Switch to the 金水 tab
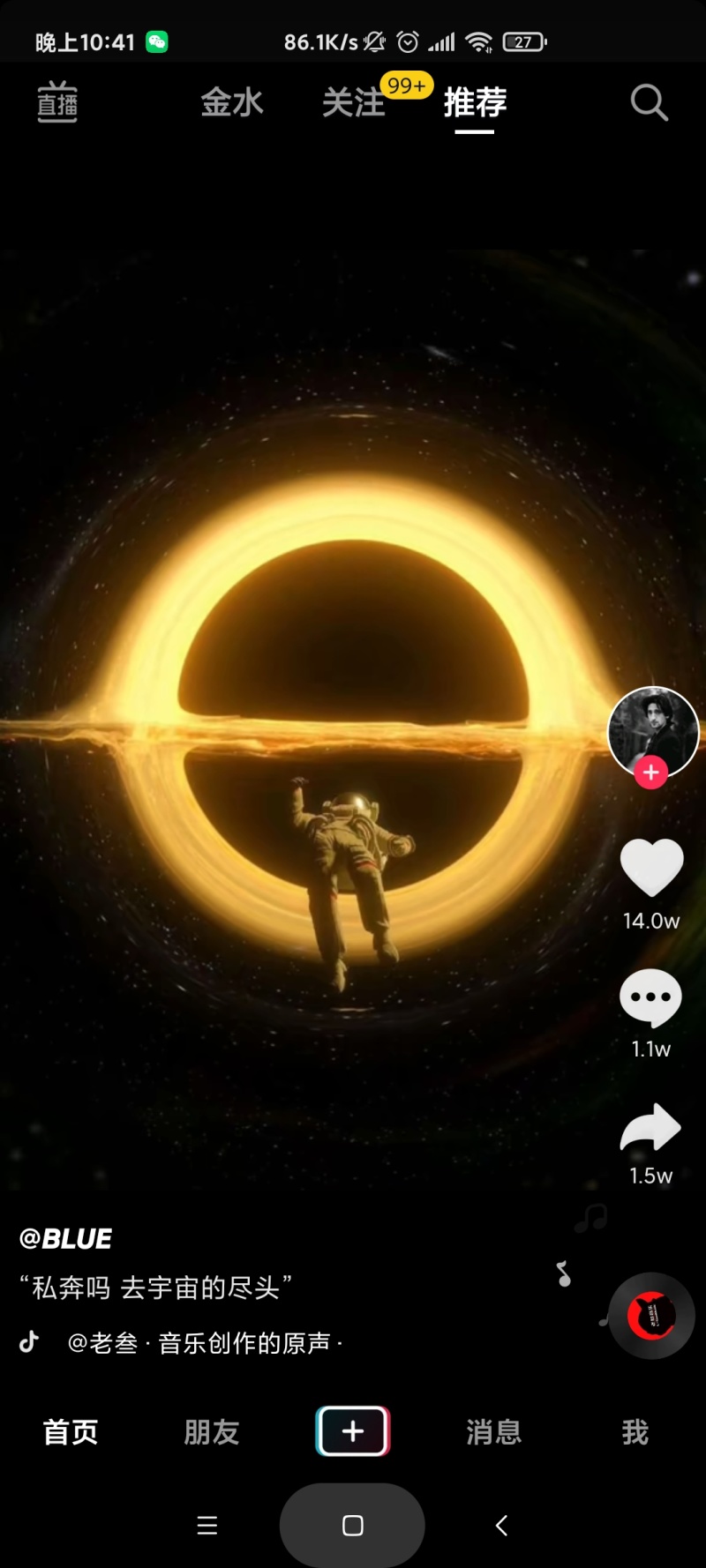This screenshot has width=706, height=1568. [232, 102]
